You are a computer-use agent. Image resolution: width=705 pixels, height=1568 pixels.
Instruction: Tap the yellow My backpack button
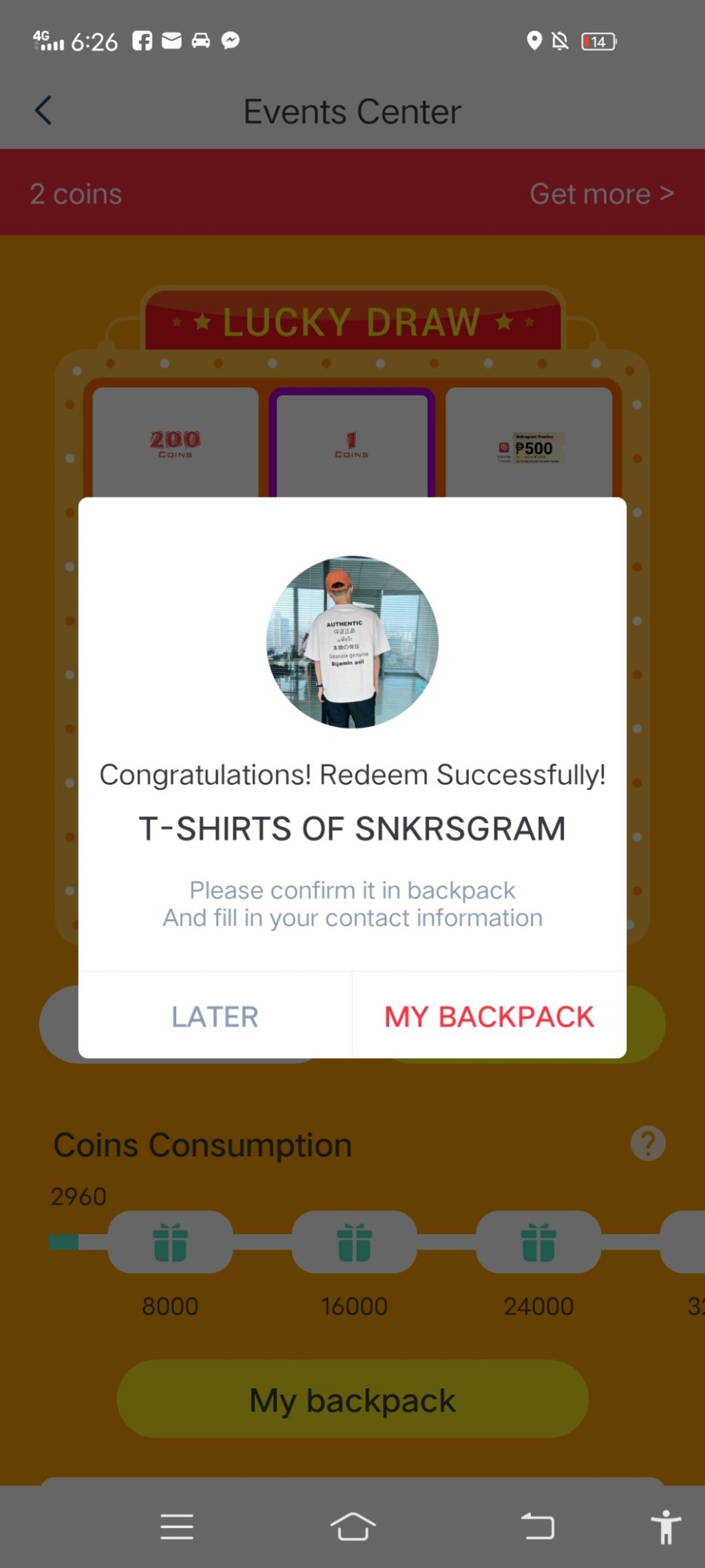pos(352,1400)
